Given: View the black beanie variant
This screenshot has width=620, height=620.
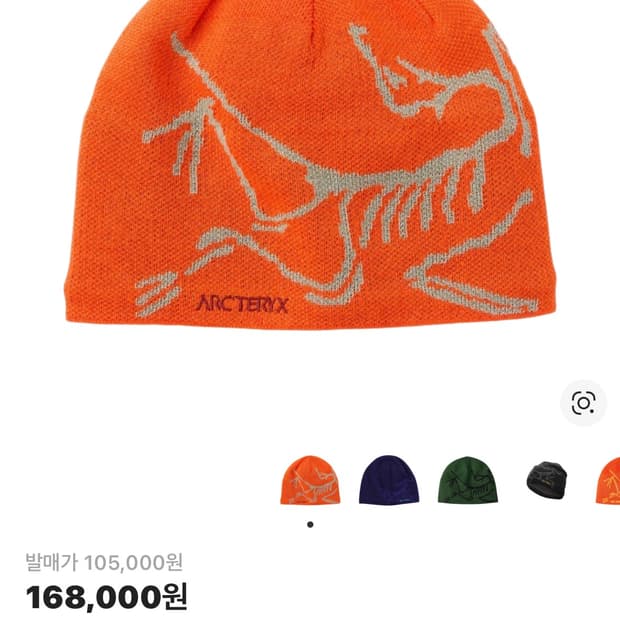Looking at the screenshot, I should pyautogui.click(x=547, y=481).
